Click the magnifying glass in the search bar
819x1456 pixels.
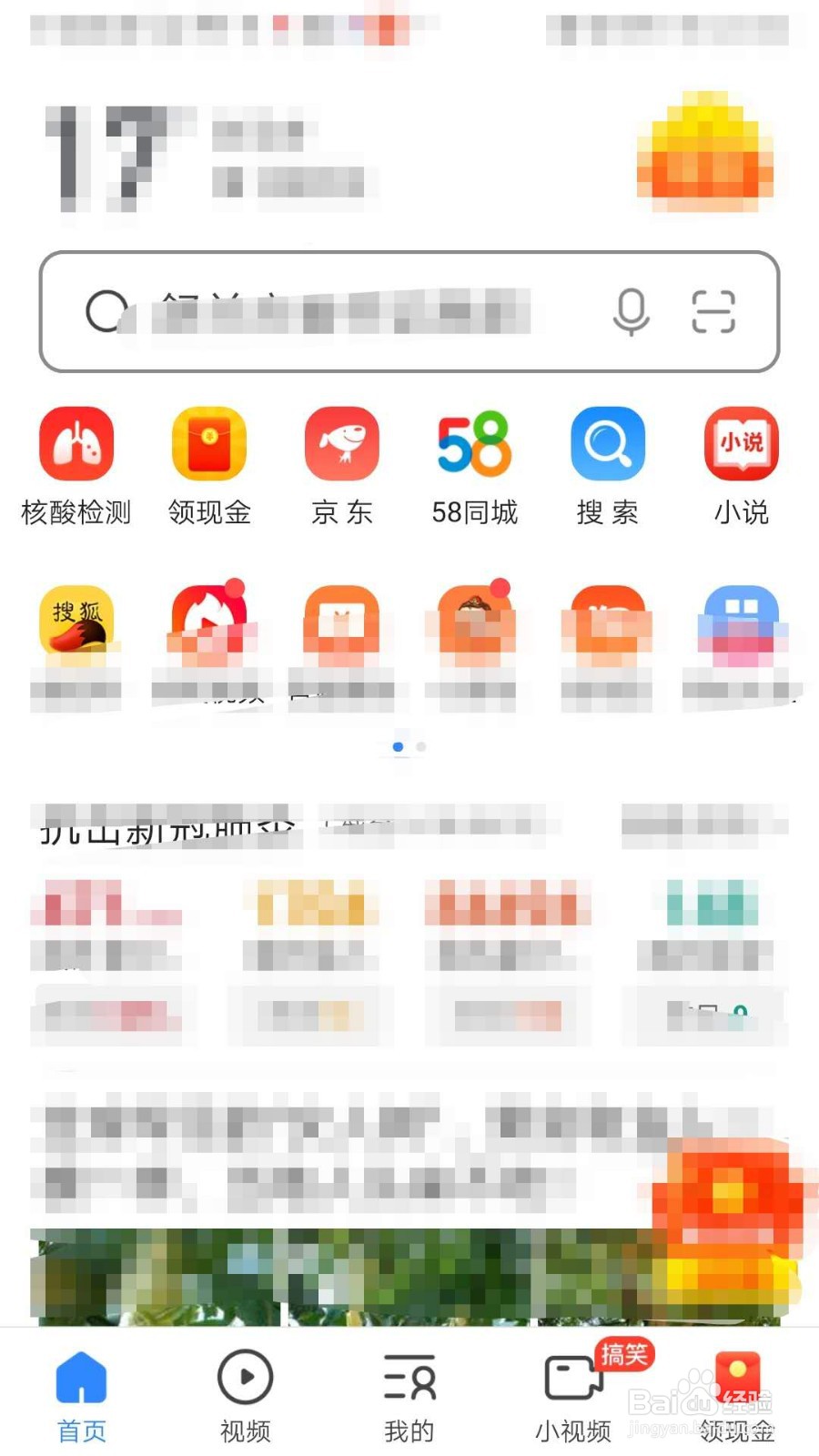click(106, 311)
